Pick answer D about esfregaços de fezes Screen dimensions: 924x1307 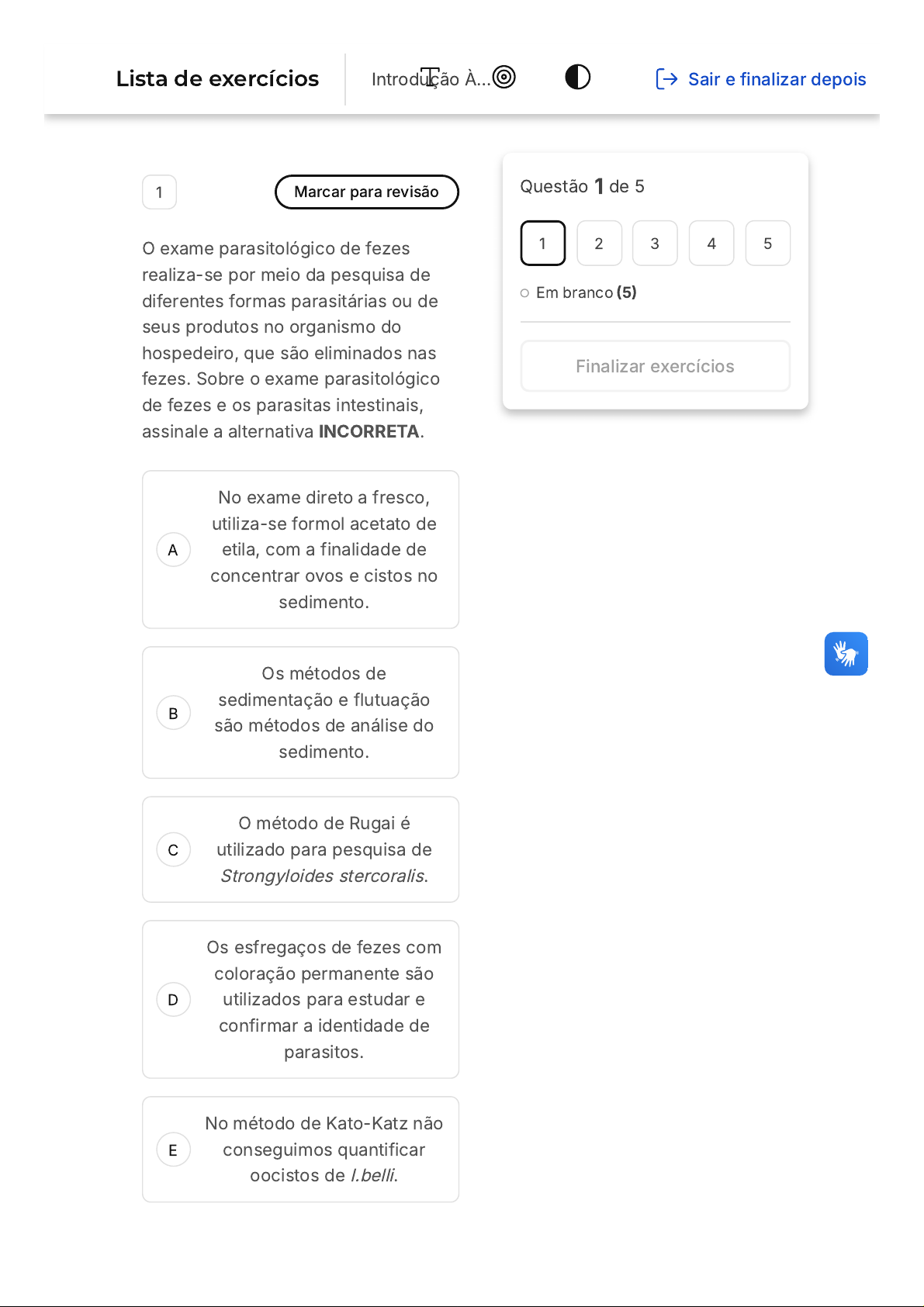pyautogui.click(x=300, y=999)
